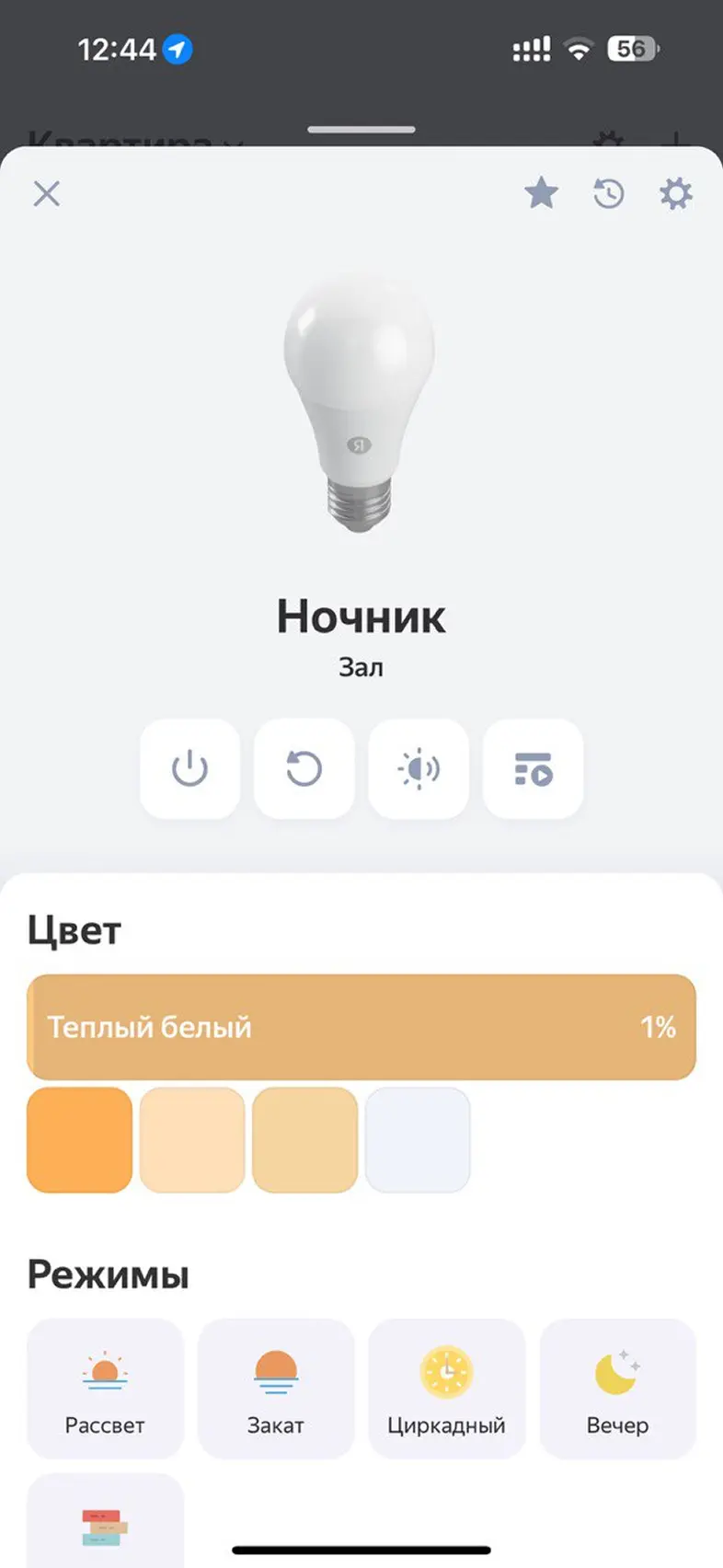
Task: Toggle the lamp power button
Action: point(189,768)
